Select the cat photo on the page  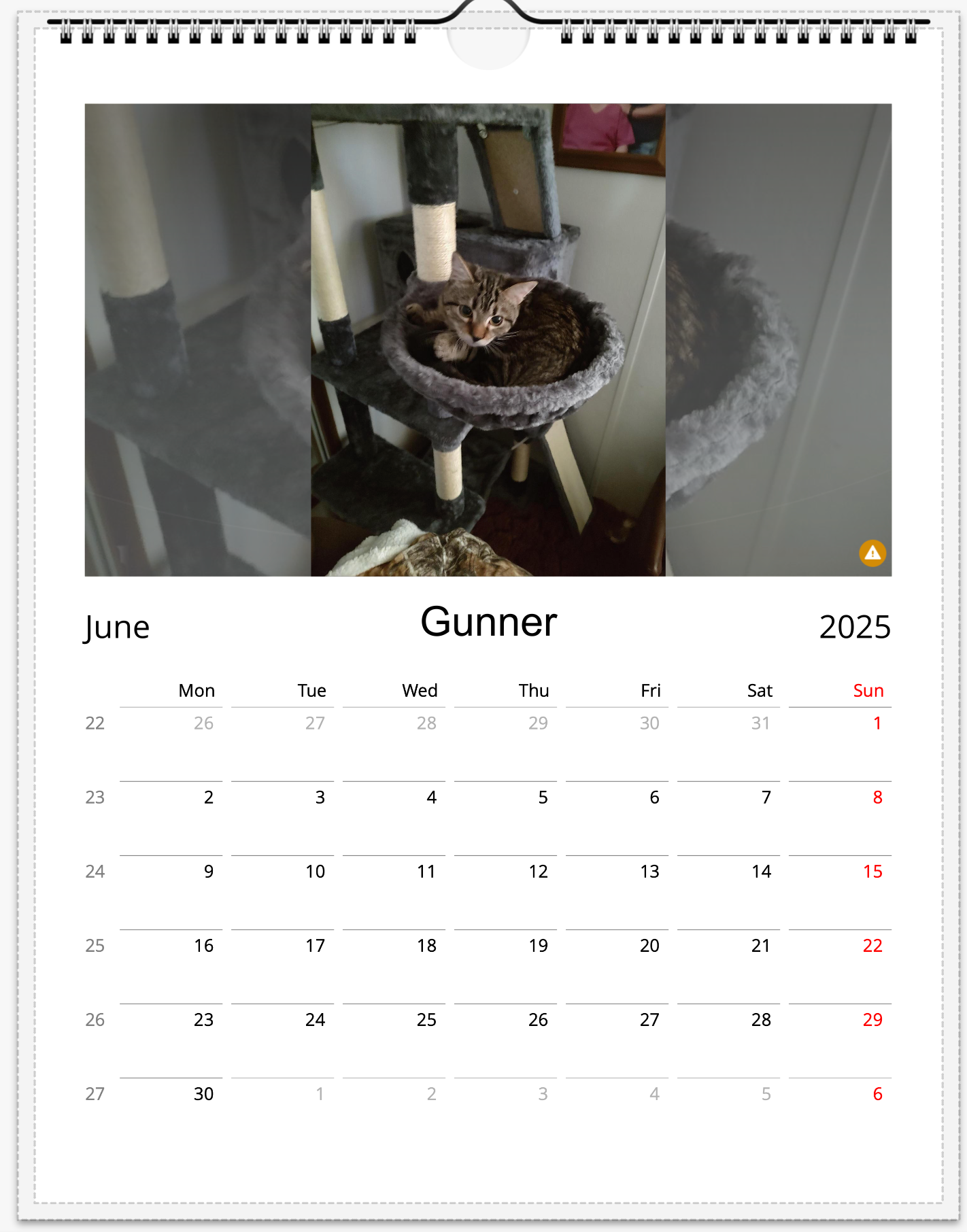488,340
